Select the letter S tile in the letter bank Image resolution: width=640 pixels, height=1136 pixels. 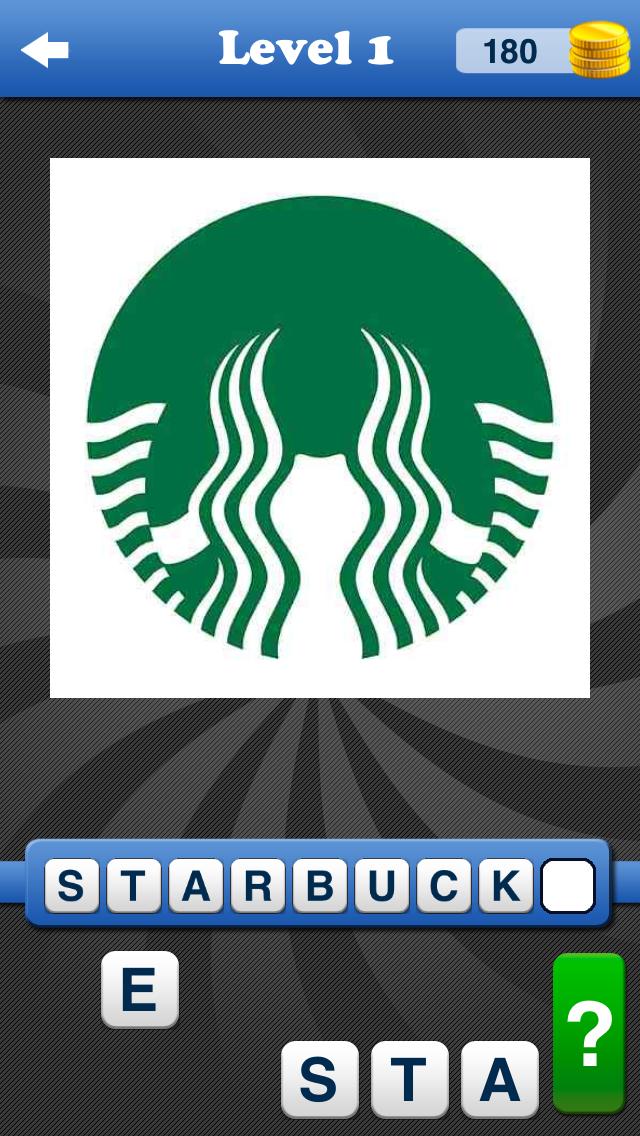[x=319, y=1079]
